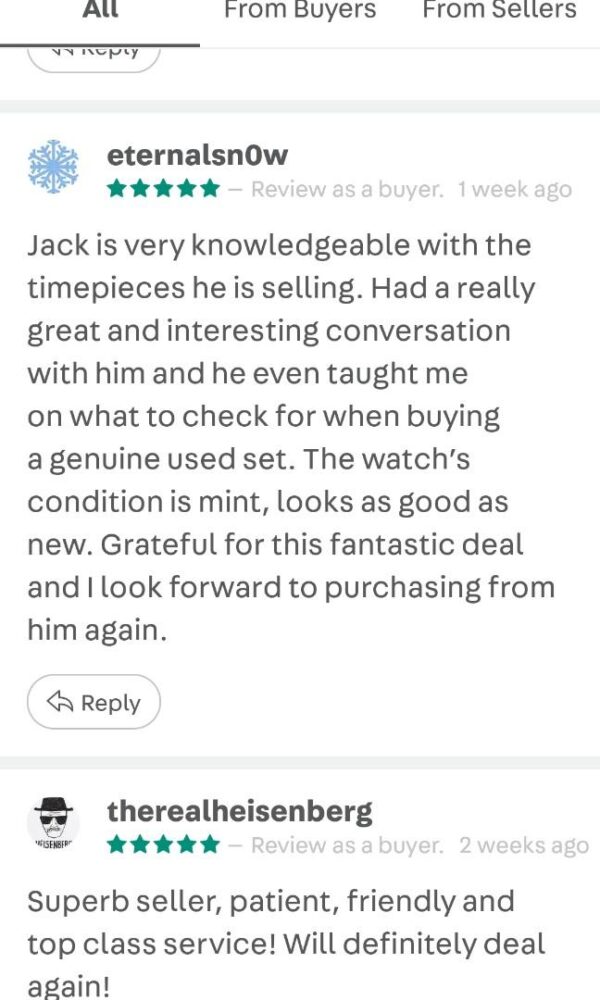Viewport: 600px width, 1000px height.
Task: Reply to eternalsn0w's review
Action: [94, 702]
